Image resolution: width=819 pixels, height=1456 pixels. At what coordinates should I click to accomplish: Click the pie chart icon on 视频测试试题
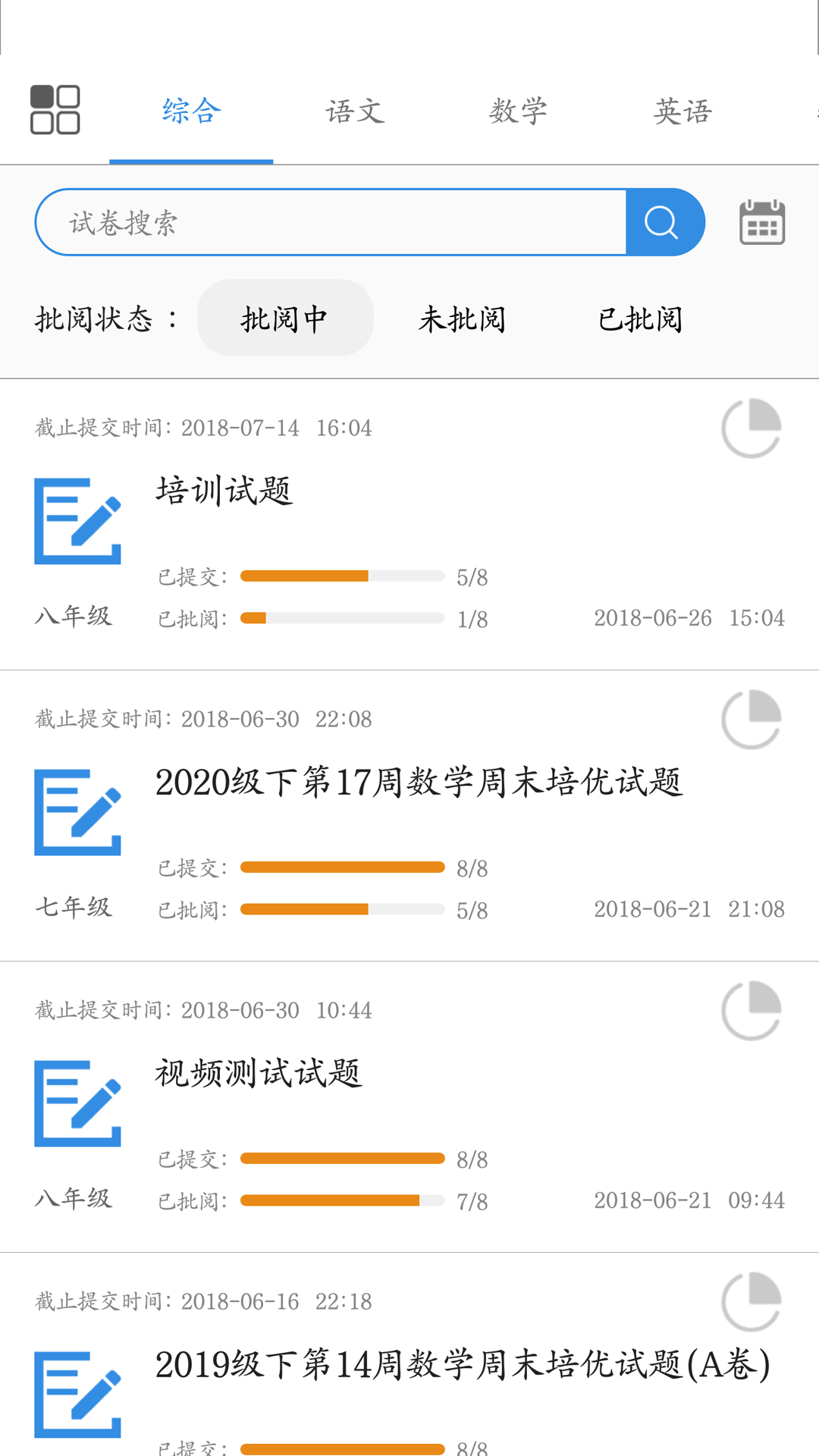[x=750, y=1009]
